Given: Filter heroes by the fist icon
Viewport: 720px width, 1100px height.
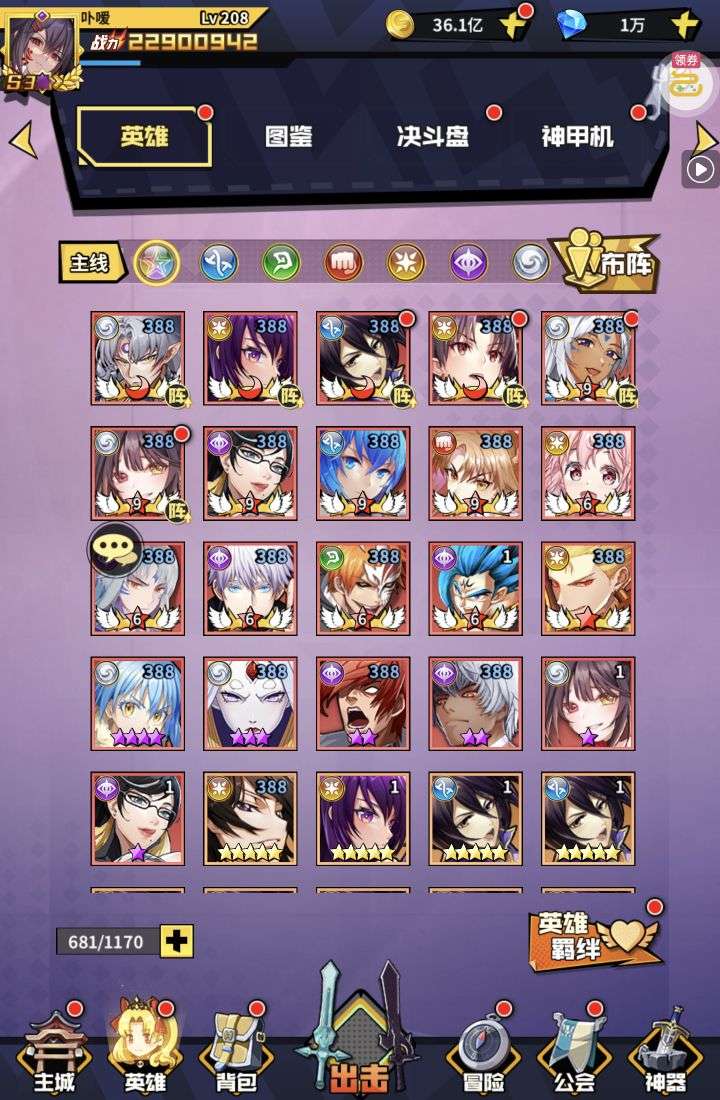Looking at the screenshot, I should pyautogui.click(x=343, y=262).
